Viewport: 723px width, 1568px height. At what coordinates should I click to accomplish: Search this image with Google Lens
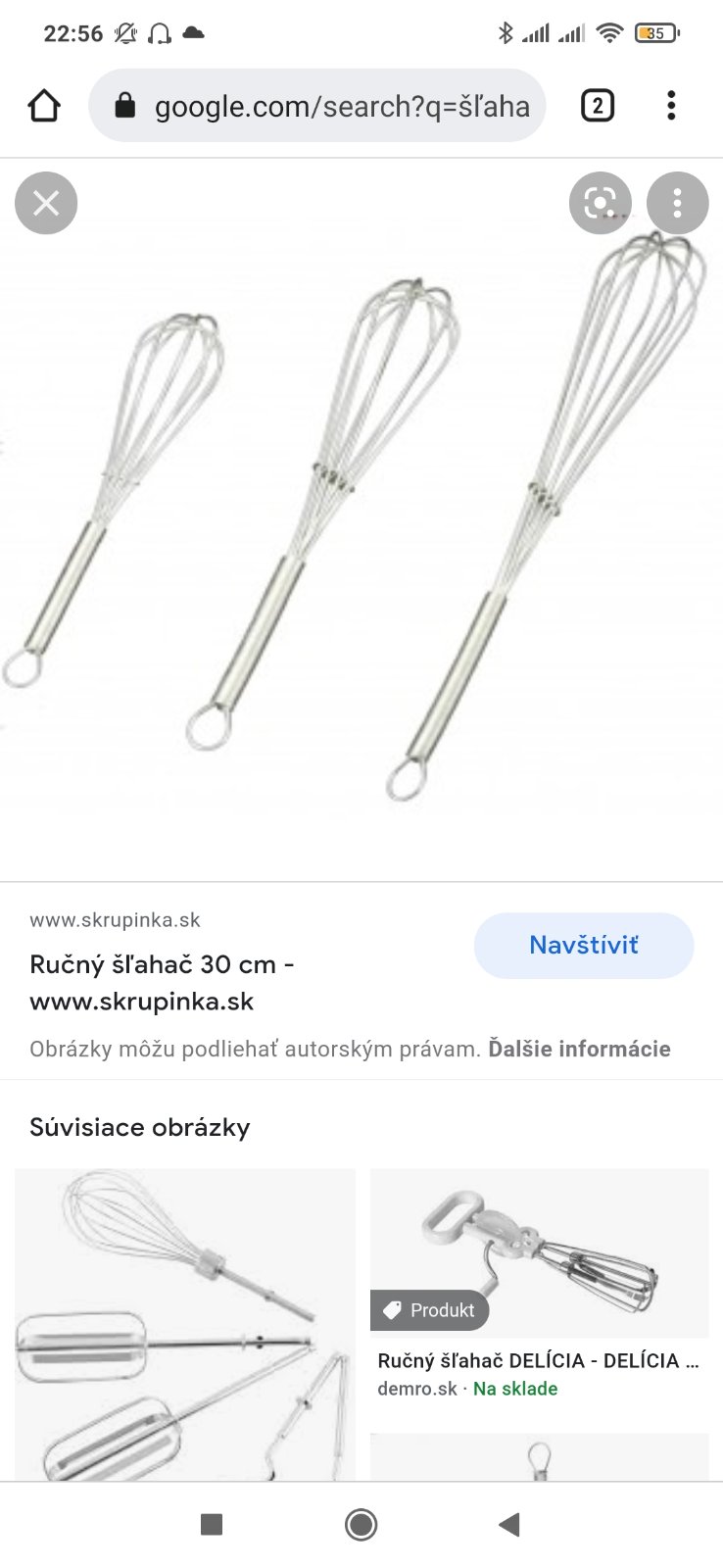(600, 203)
